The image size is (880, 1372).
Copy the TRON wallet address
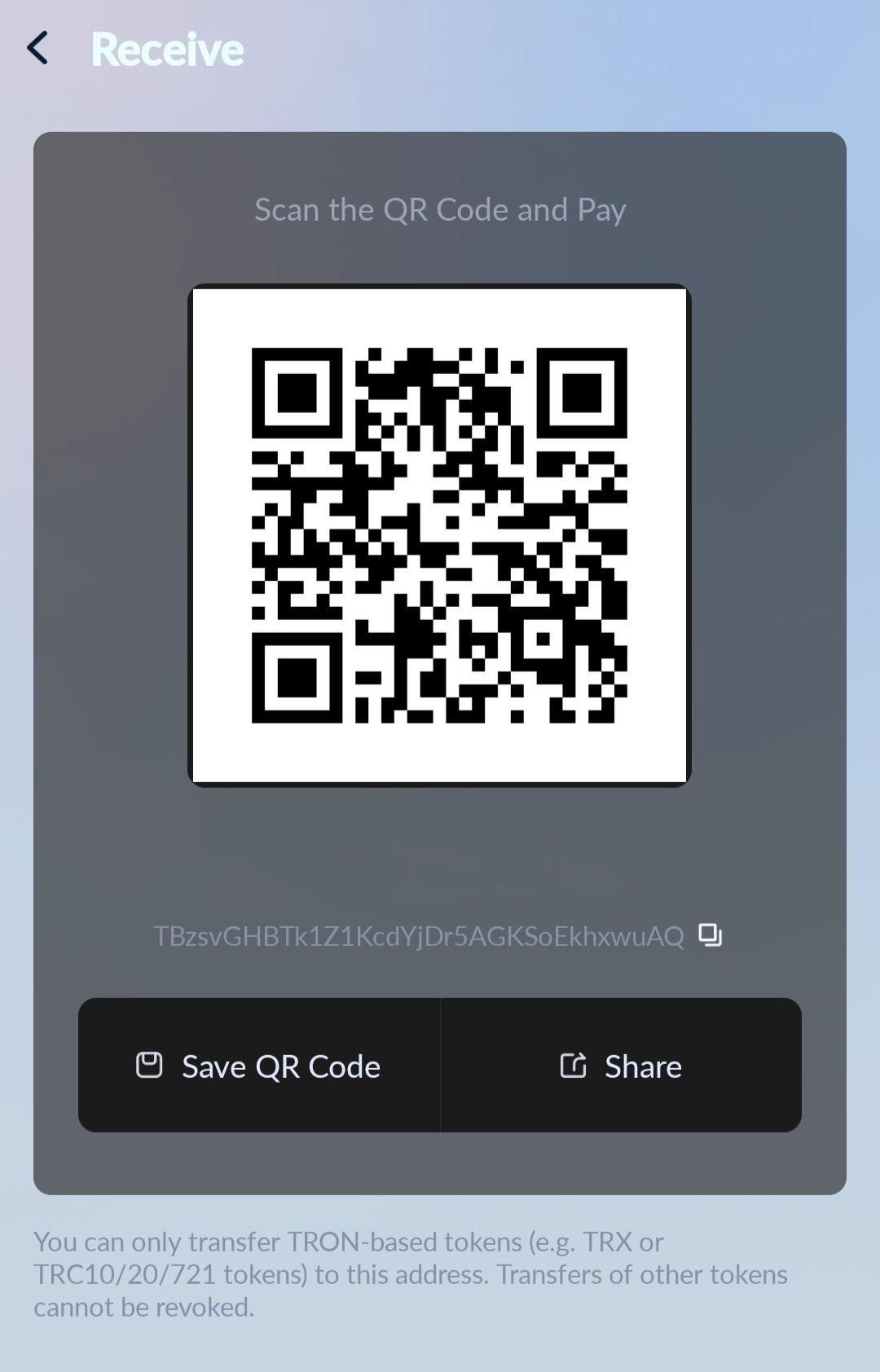tap(710, 935)
